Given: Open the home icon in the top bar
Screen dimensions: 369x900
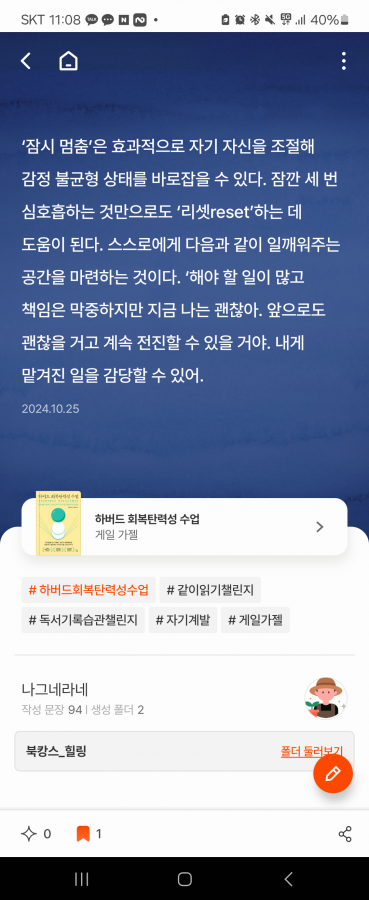Looking at the screenshot, I should [68, 61].
